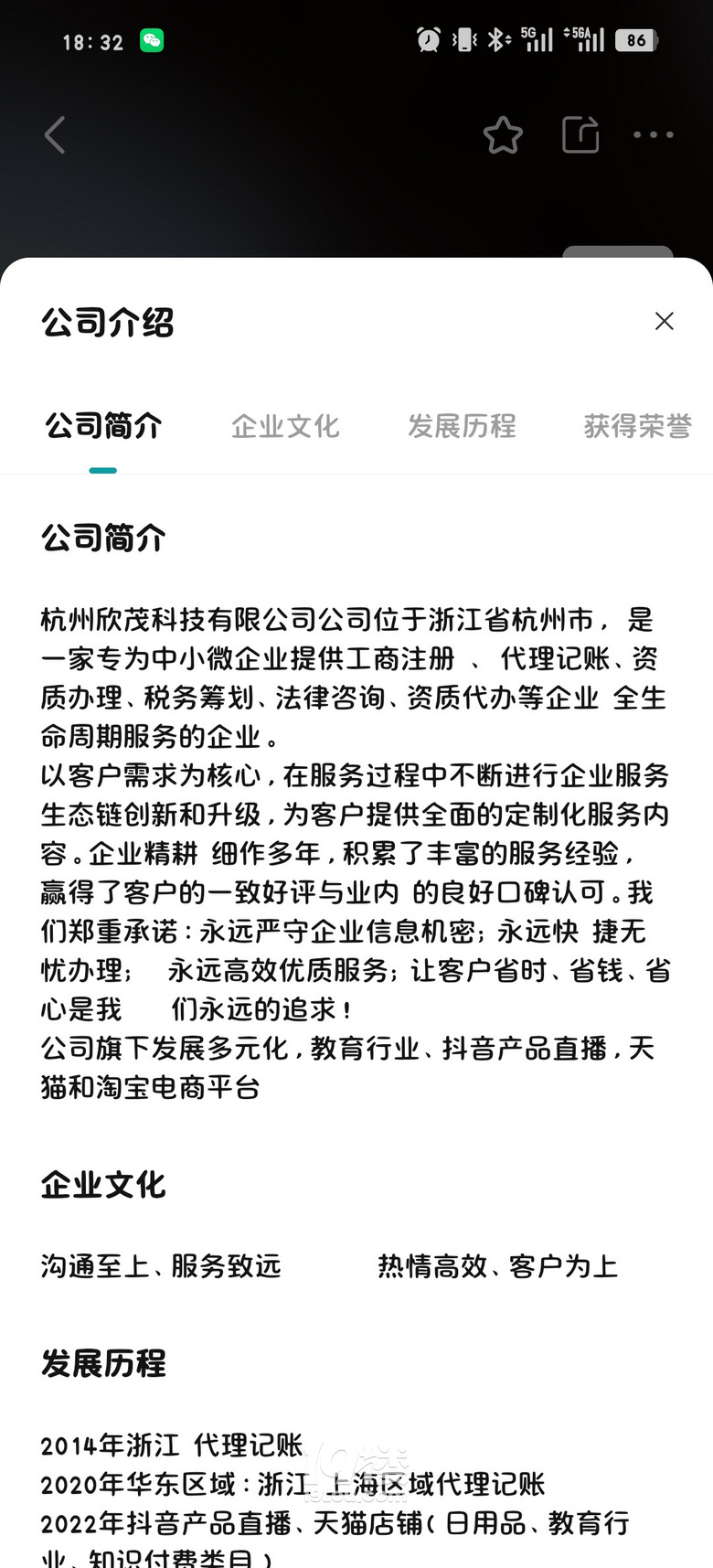Share this company page
The width and height of the screenshot is (713, 1568).
580,135
